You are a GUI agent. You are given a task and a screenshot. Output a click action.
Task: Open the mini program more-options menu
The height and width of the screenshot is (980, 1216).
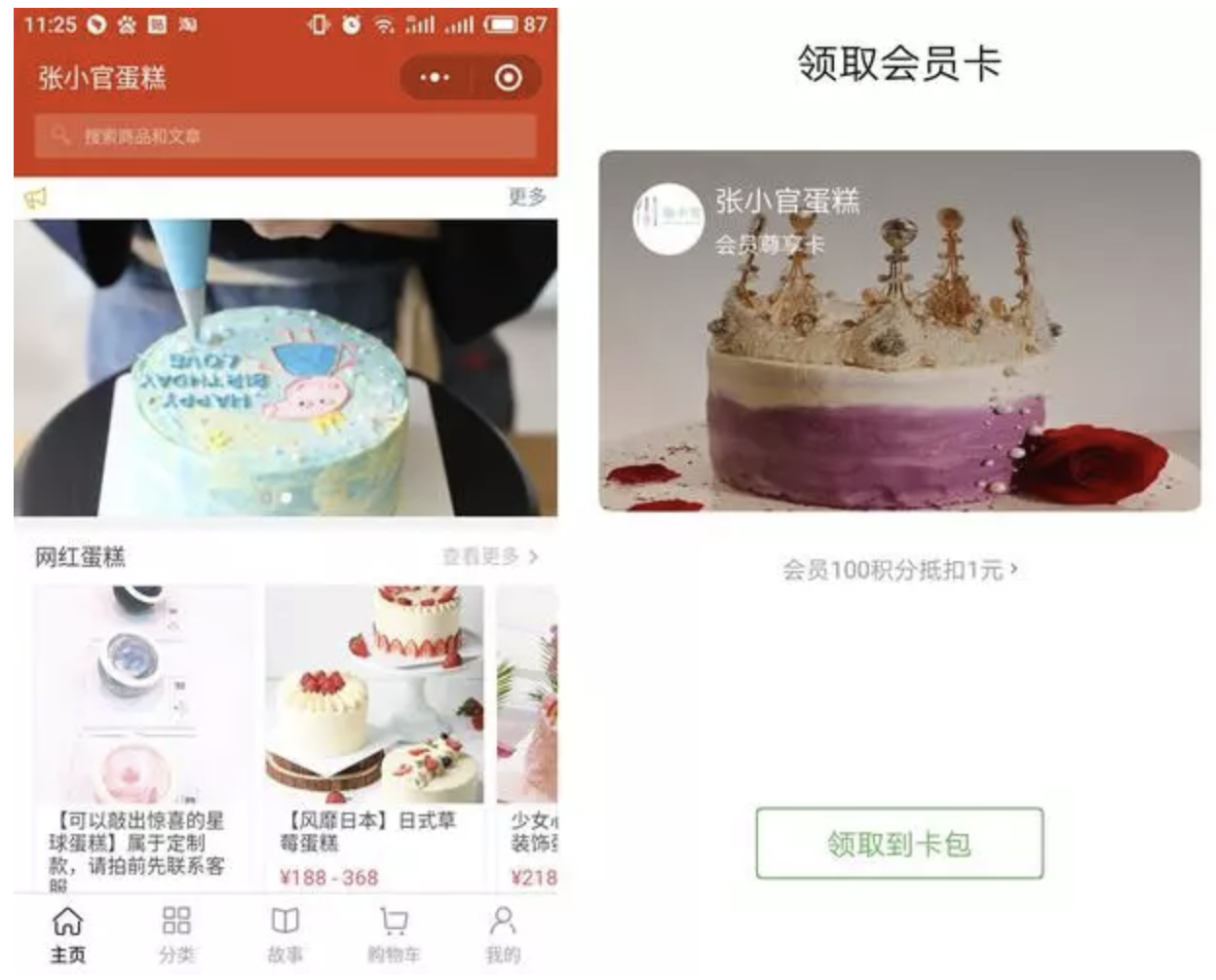point(435,78)
